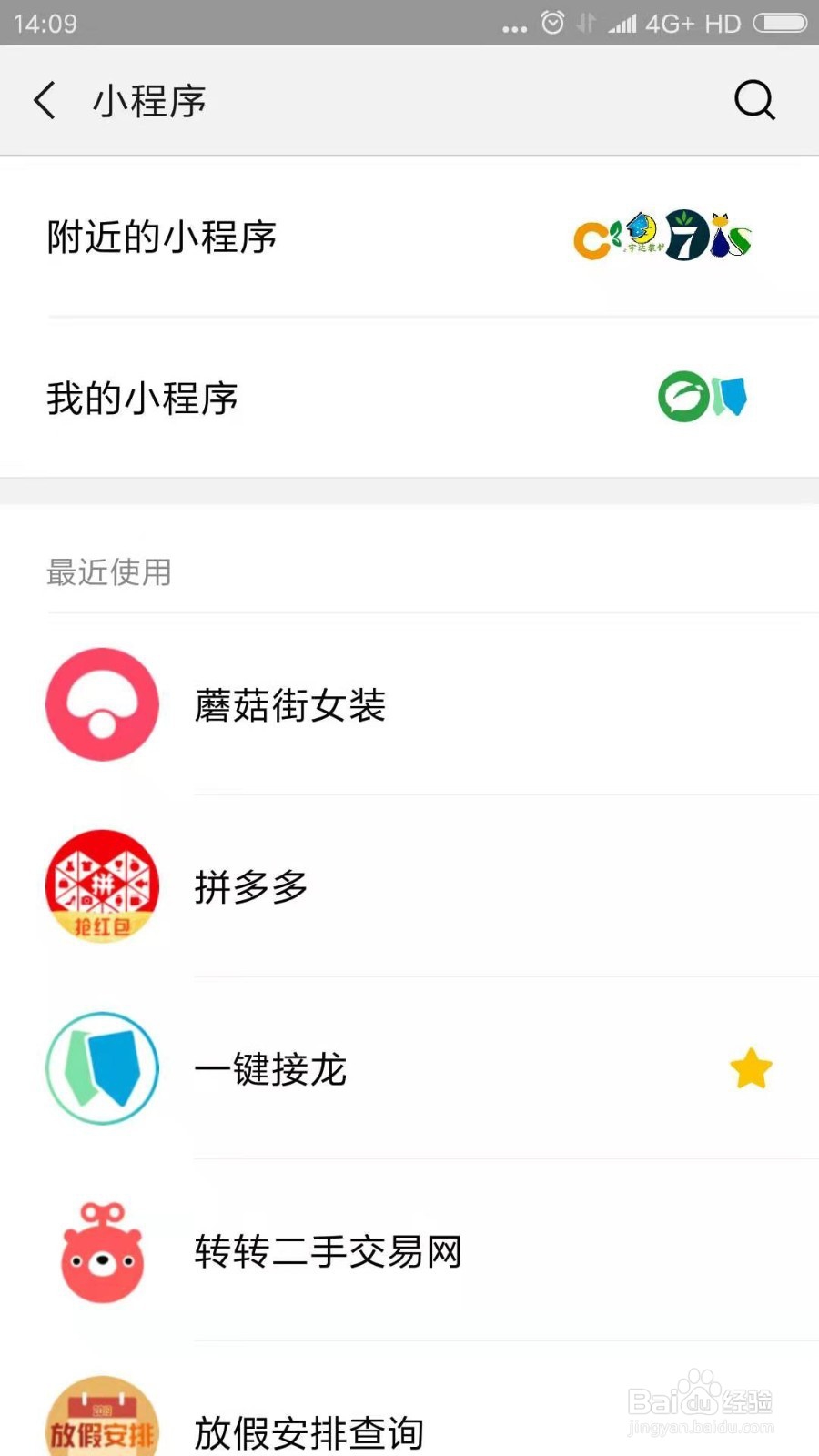Image resolution: width=819 pixels, height=1456 pixels.
Task: Open 拼多多 by tapping its name
Action: (252, 886)
